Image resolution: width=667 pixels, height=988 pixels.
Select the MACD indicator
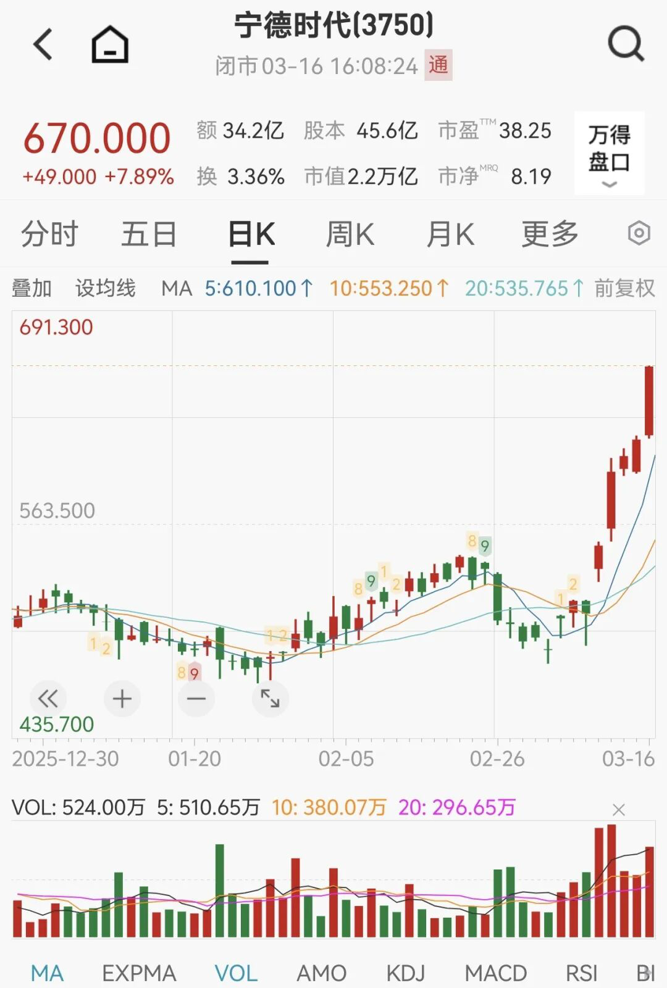coord(496,973)
